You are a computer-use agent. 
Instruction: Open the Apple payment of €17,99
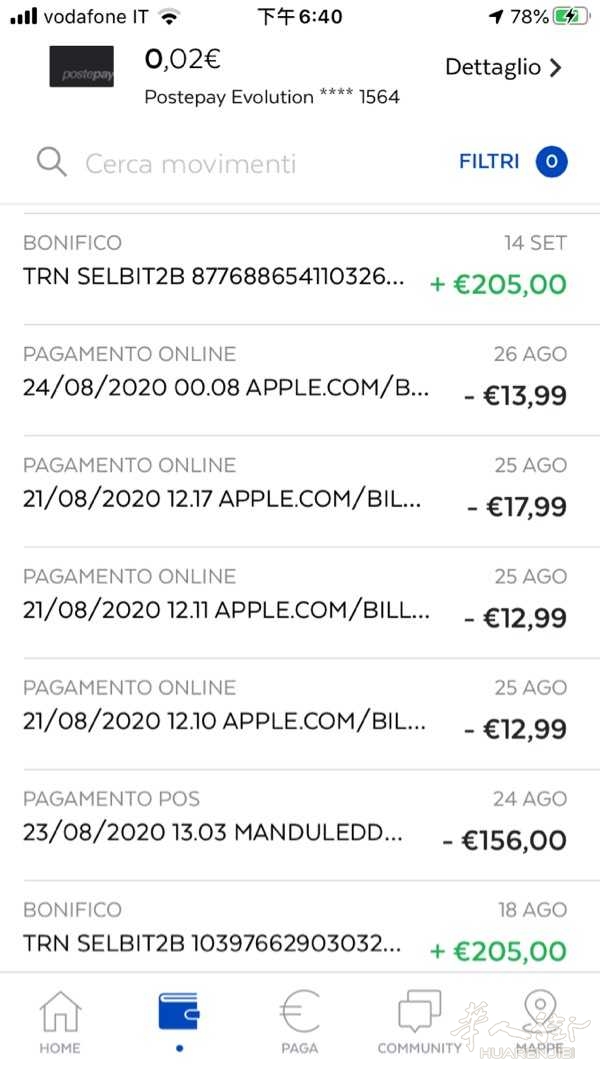(x=295, y=487)
